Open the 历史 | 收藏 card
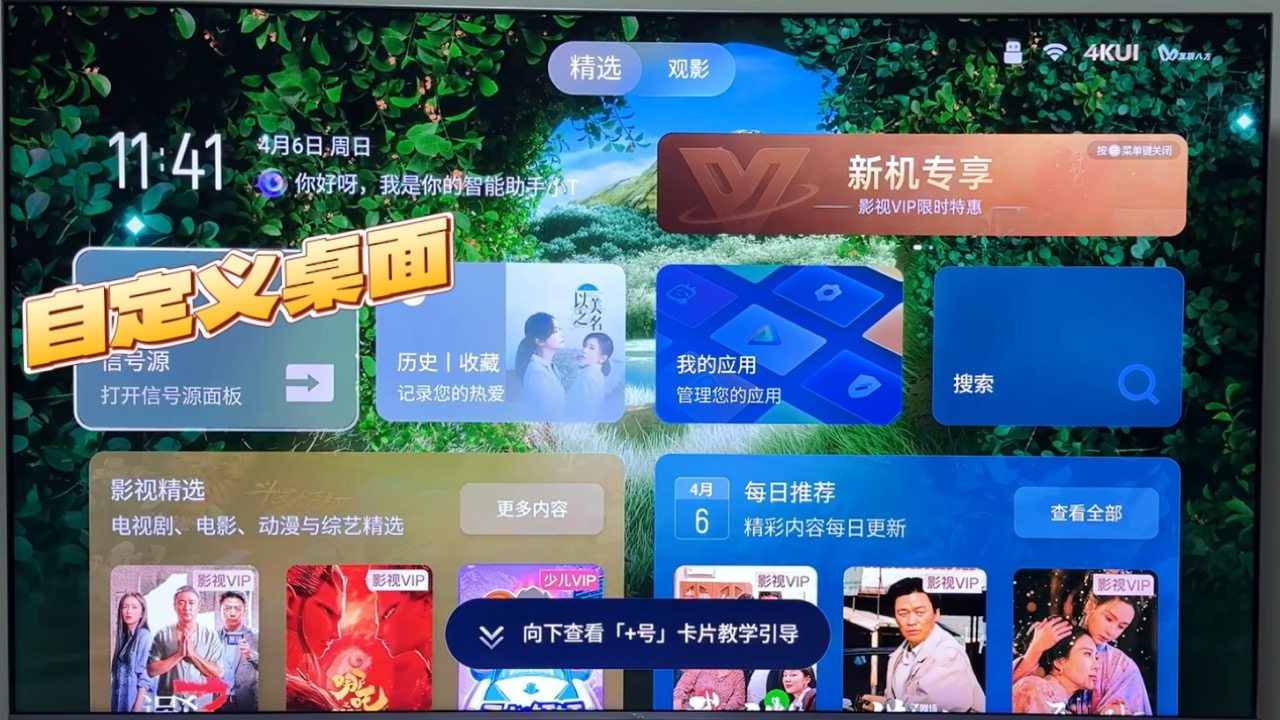 coord(500,343)
